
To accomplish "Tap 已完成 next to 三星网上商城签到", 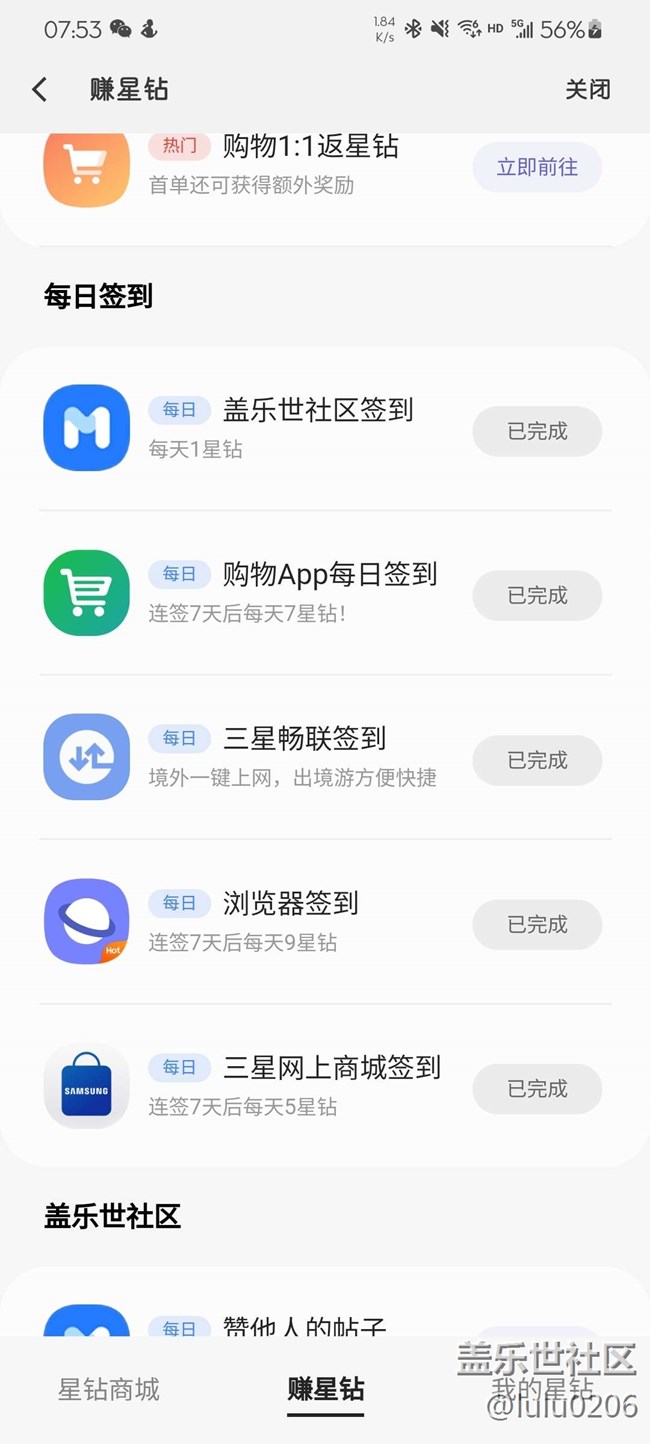I will pyautogui.click(x=537, y=1089).
